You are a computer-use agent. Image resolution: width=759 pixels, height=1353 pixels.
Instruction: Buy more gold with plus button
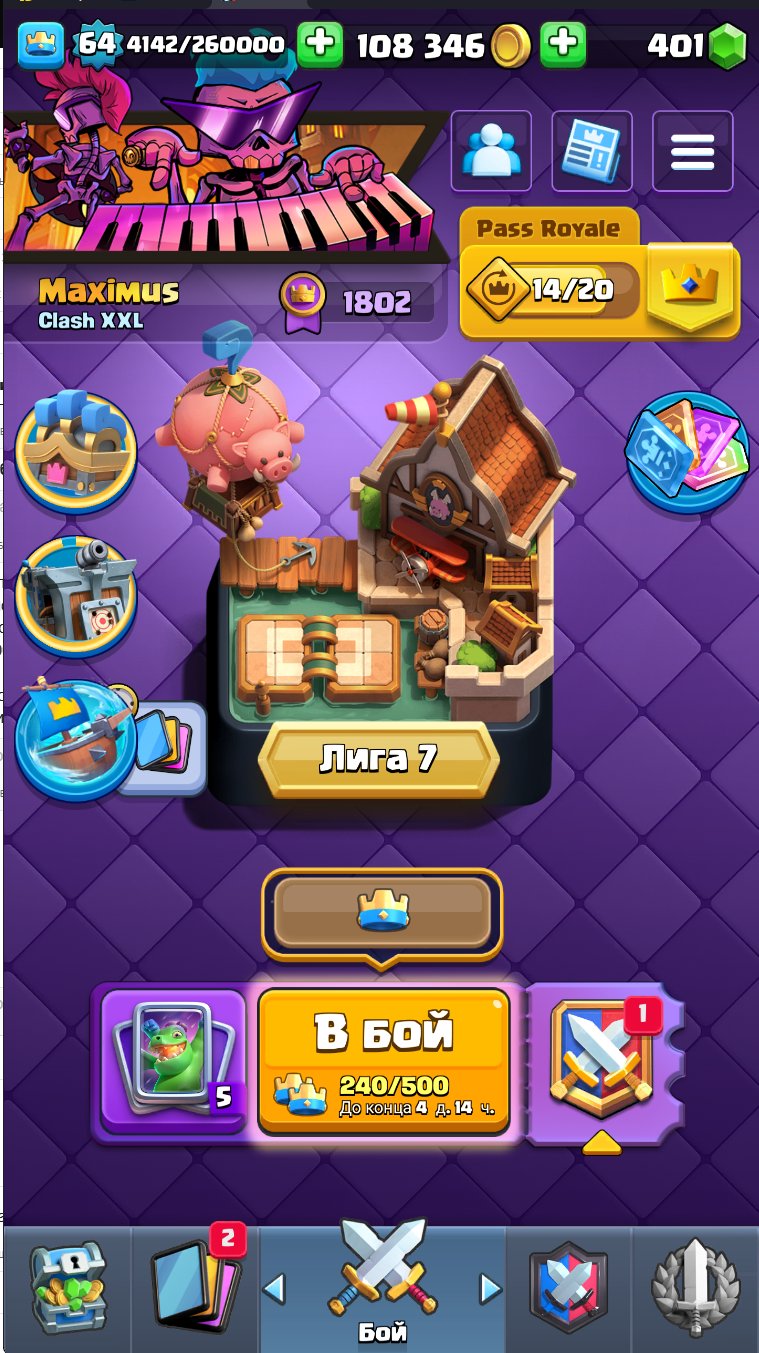pos(563,44)
